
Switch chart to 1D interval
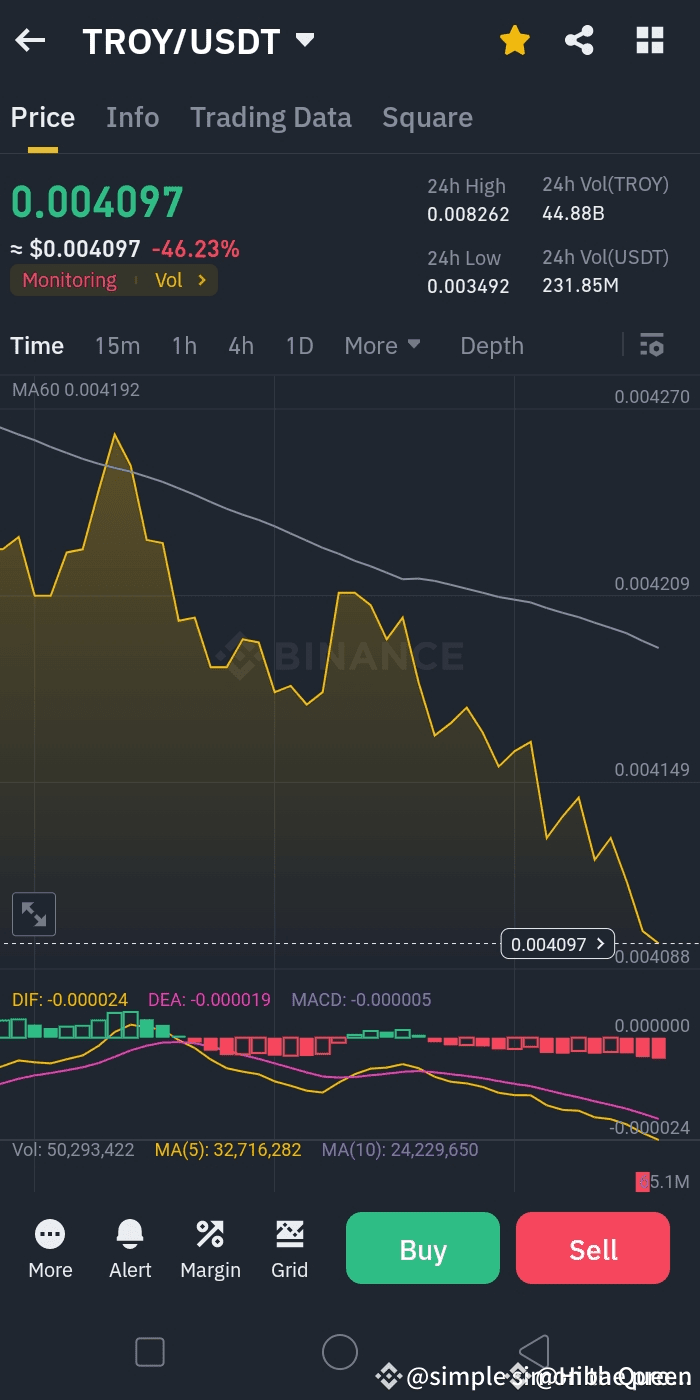coord(299,346)
